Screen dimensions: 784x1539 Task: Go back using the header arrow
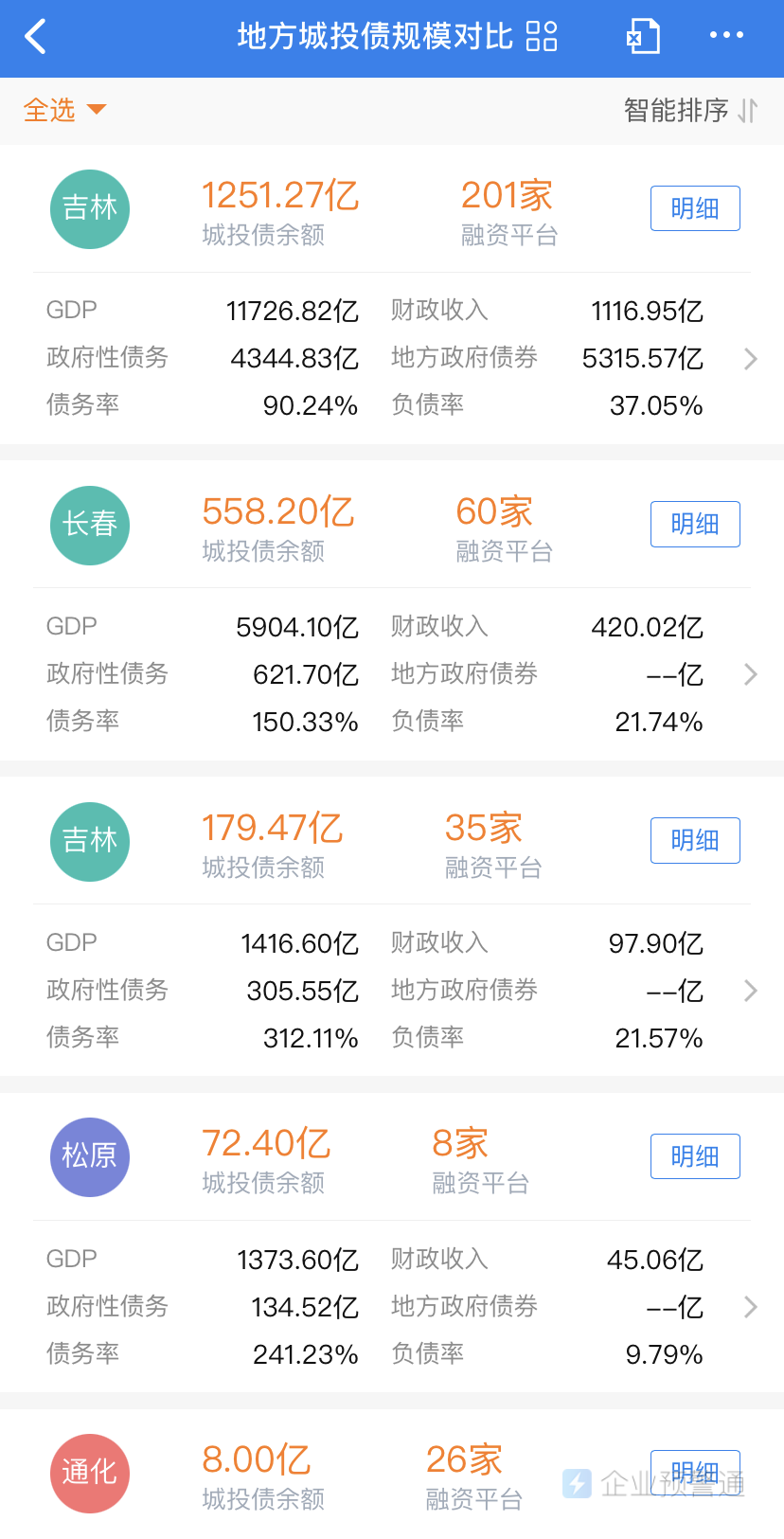(x=36, y=37)
